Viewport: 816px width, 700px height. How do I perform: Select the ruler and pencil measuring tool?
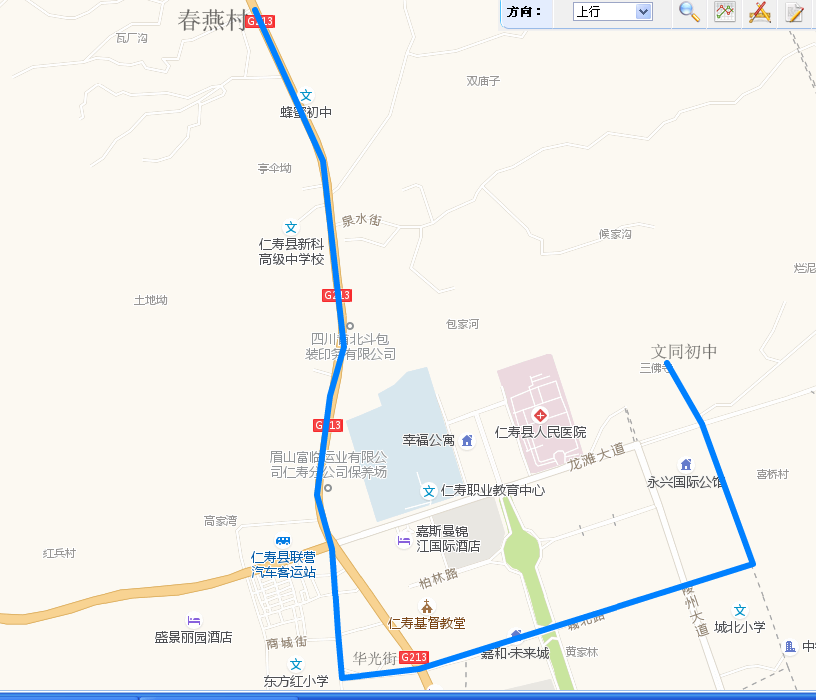759,12
